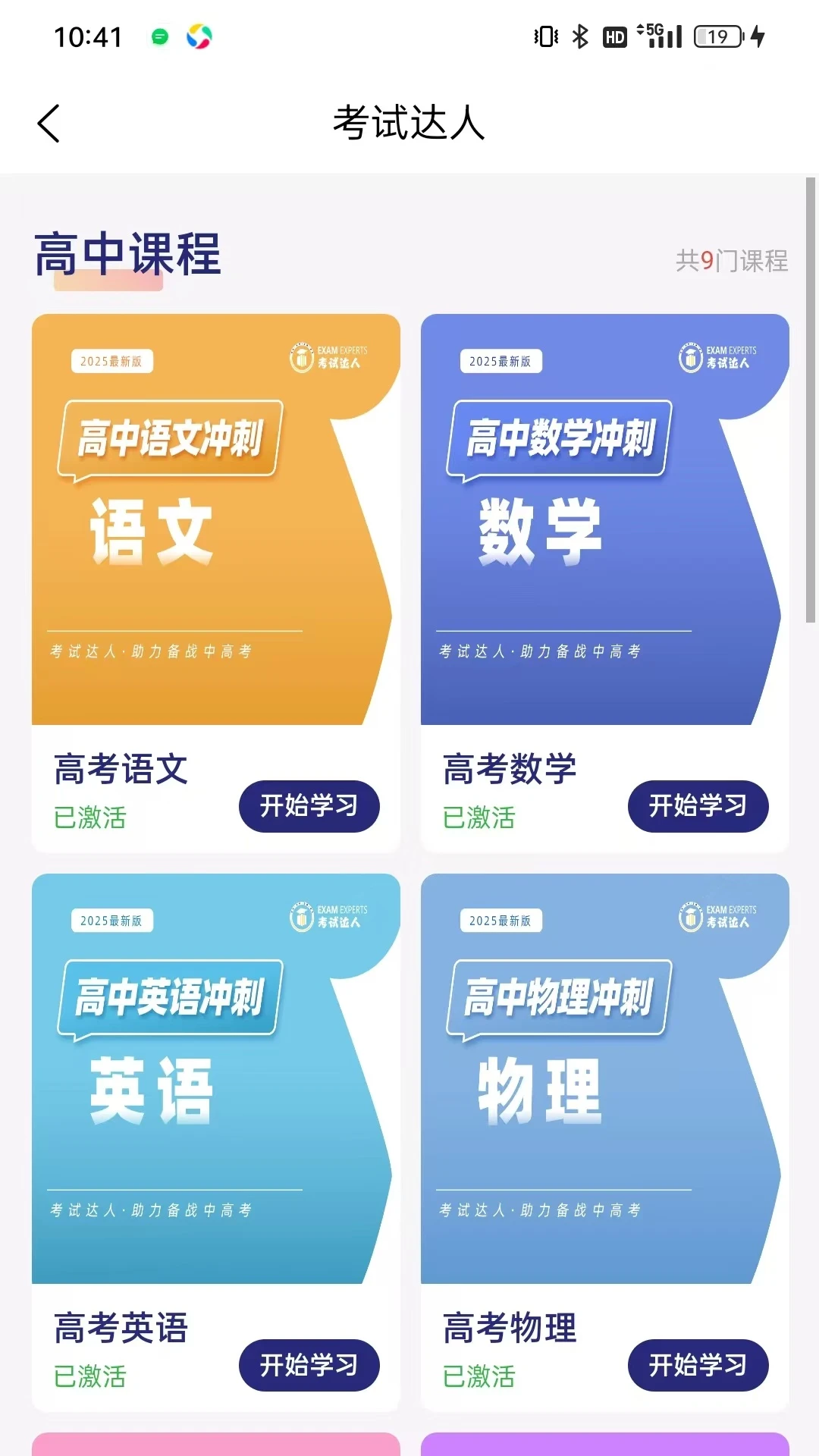
Task: Open the 高中英语冲刺 course cover
Action: tap(215, 1078)
